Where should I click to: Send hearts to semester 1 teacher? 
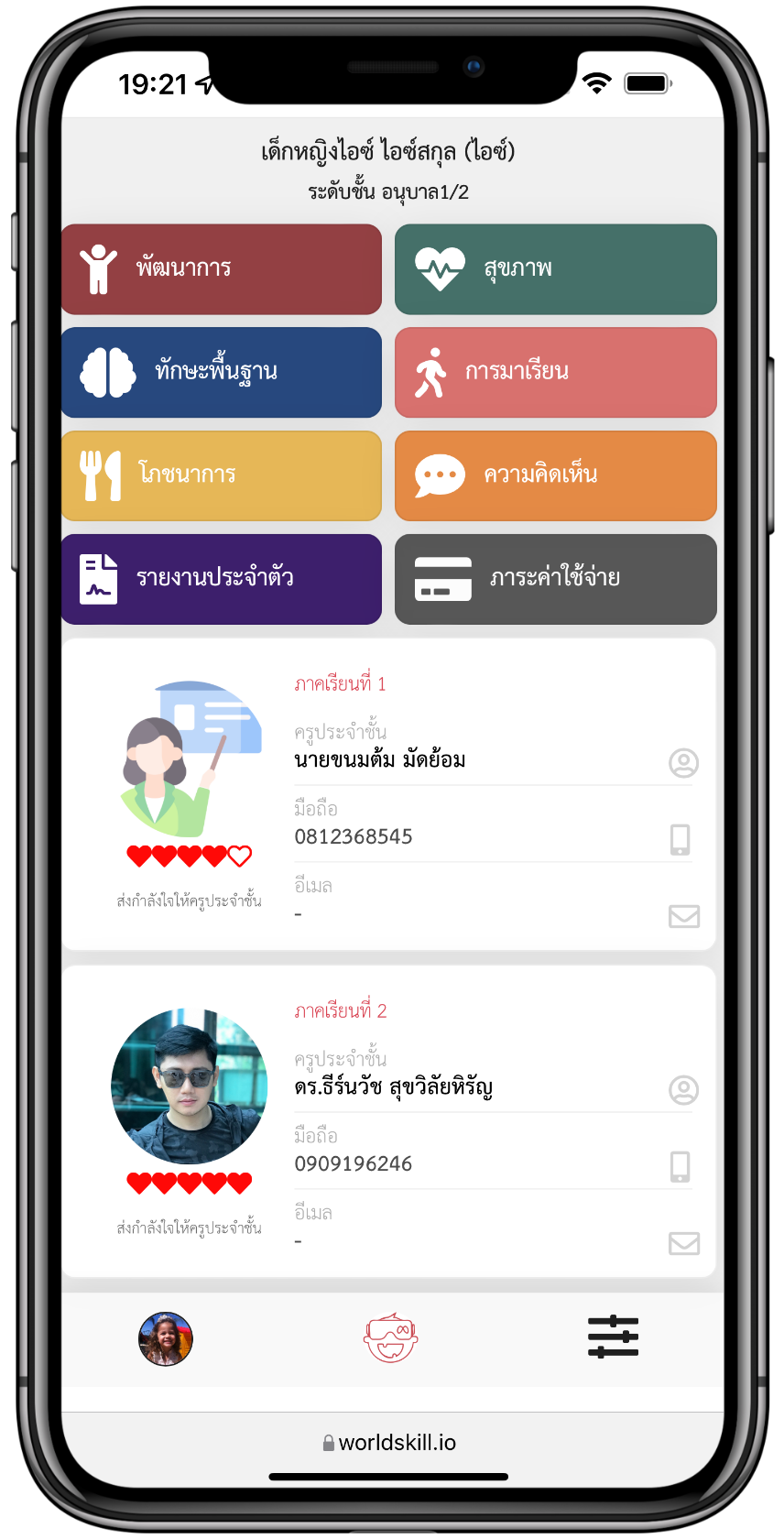[189, 857]
